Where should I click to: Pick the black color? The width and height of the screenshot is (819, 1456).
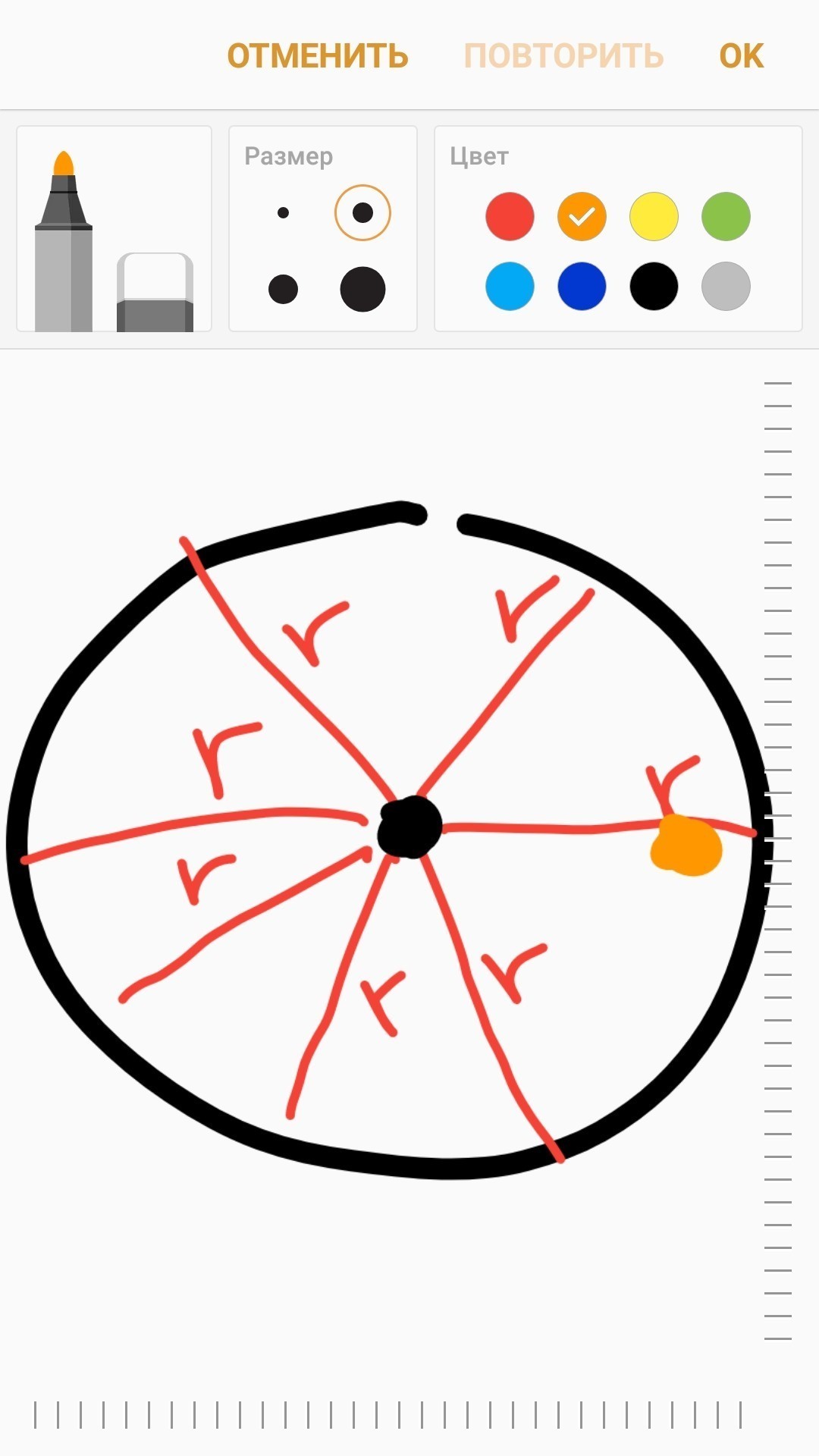654,287
